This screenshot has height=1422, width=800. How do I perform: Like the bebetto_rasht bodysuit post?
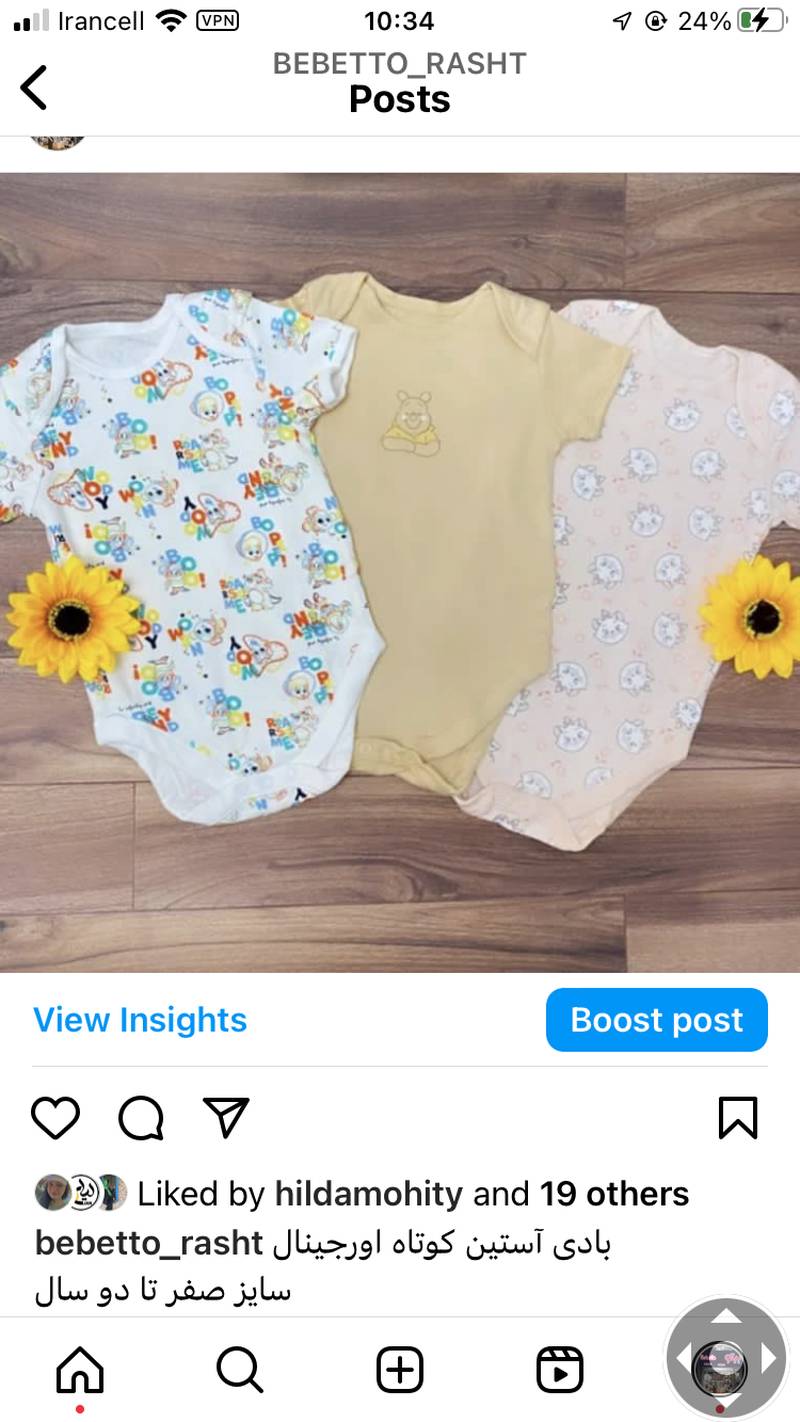click(x=55, y=1118)
